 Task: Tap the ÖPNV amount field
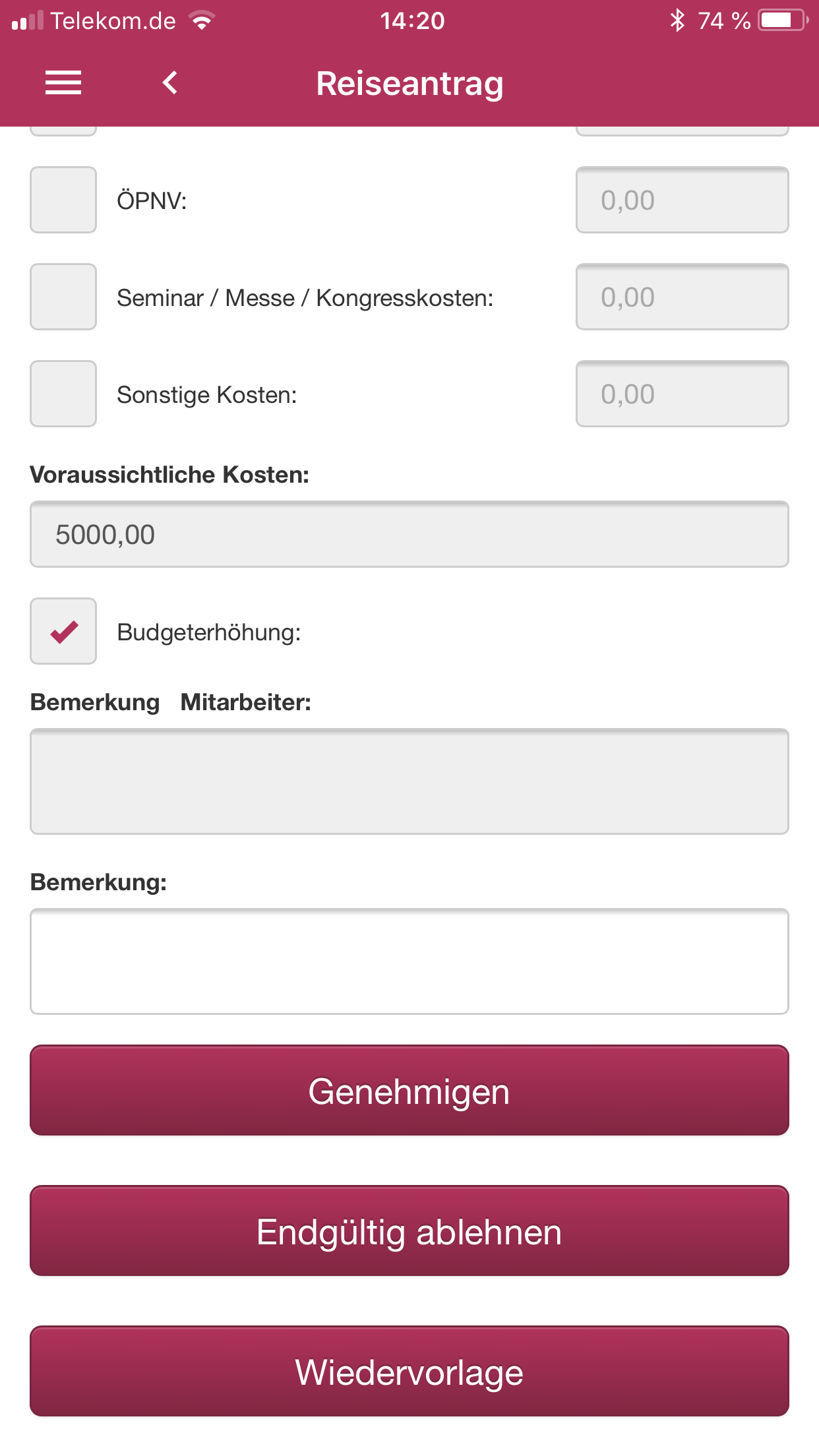coord(682,200)
